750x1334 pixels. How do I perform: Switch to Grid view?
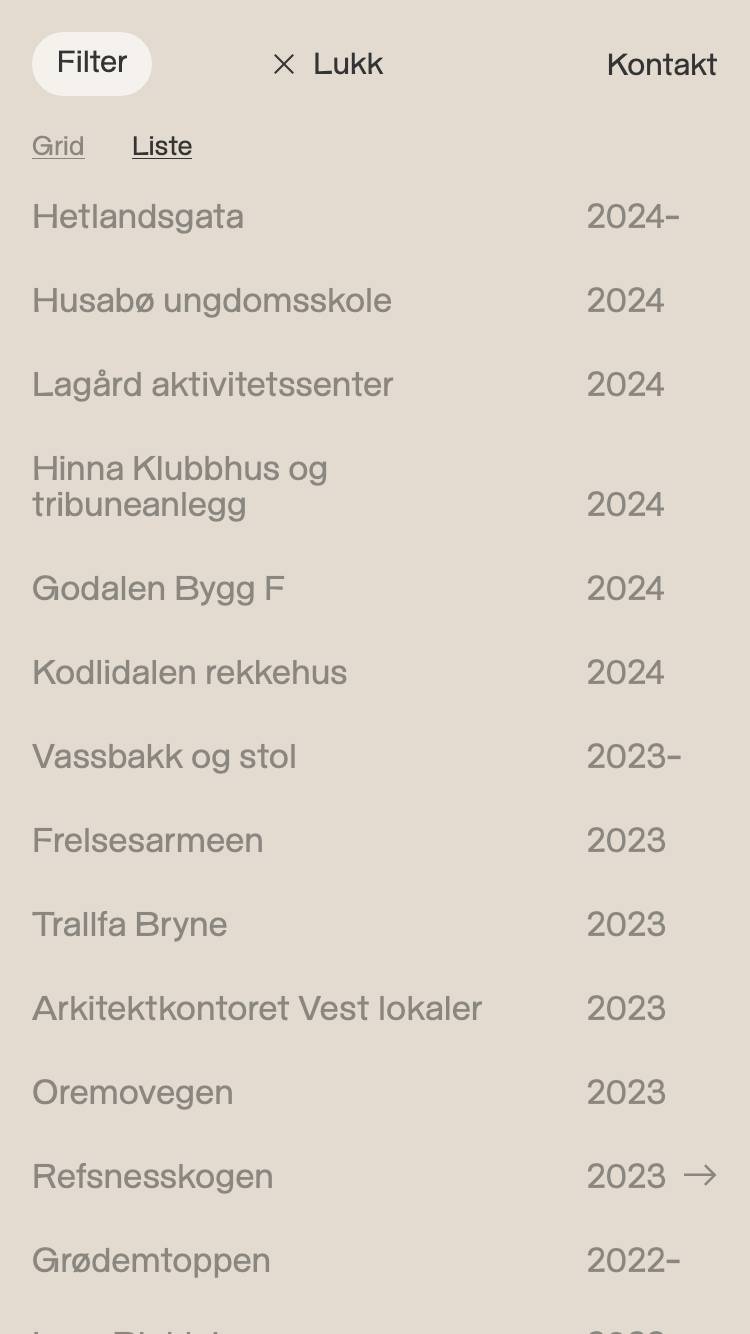pyautogui.click(x=58, y=146)
